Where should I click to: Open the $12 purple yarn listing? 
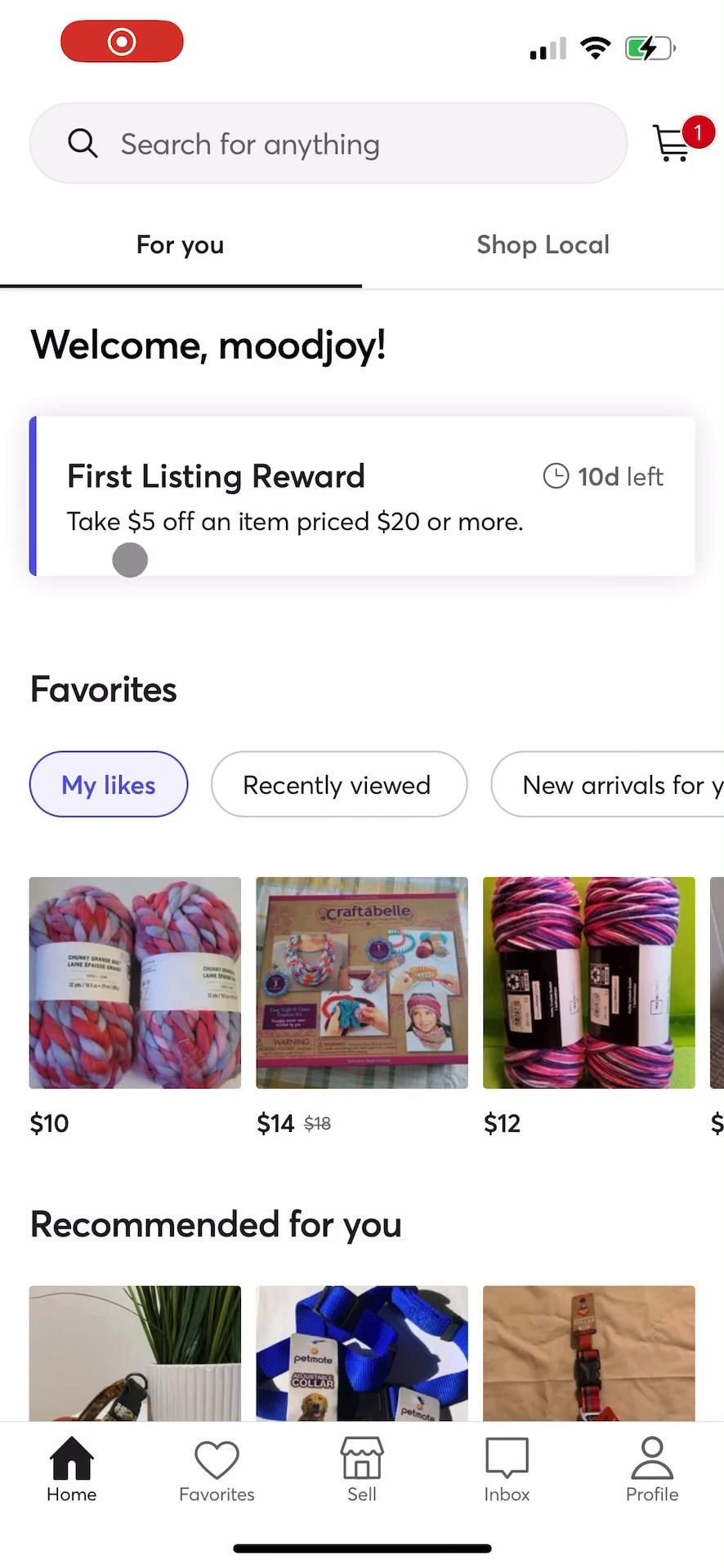click(x=588, y=982)
